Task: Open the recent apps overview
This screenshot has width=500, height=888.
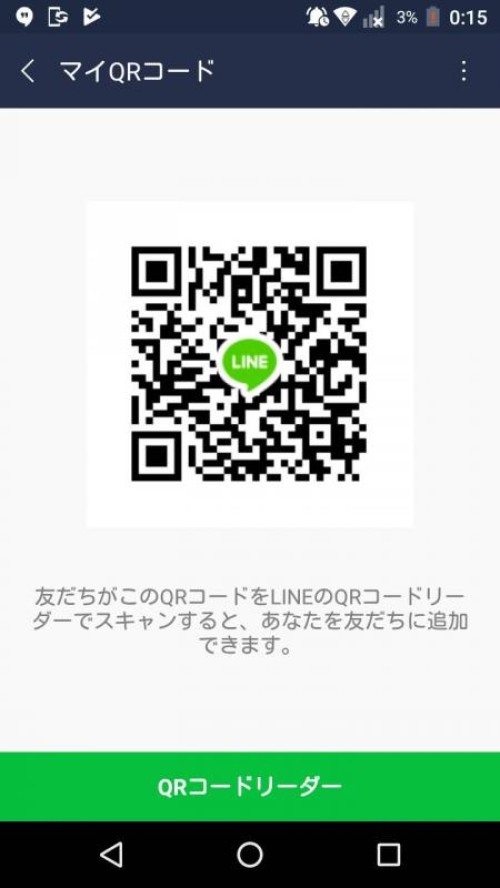Action: [x=388, y=855]
